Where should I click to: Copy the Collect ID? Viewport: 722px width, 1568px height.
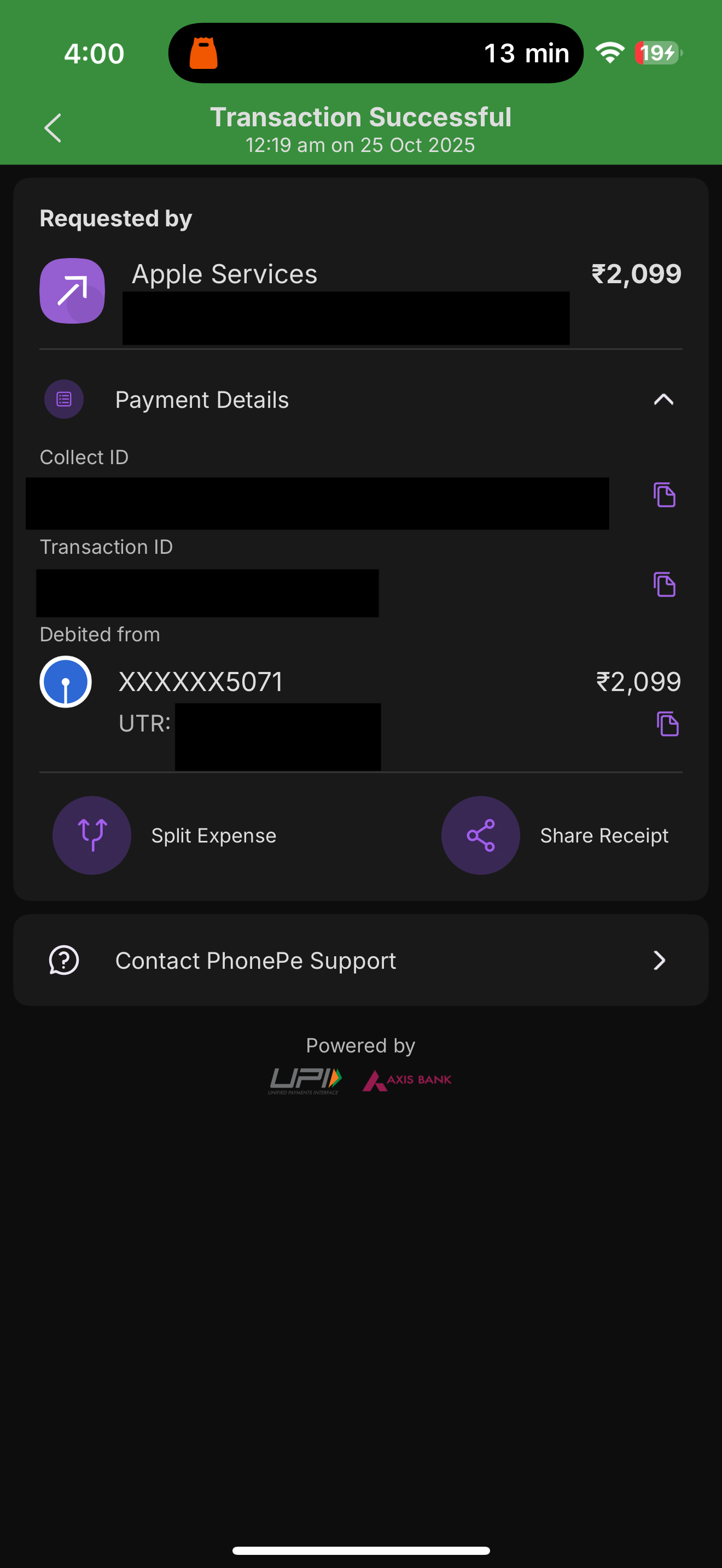coord(664,495)
